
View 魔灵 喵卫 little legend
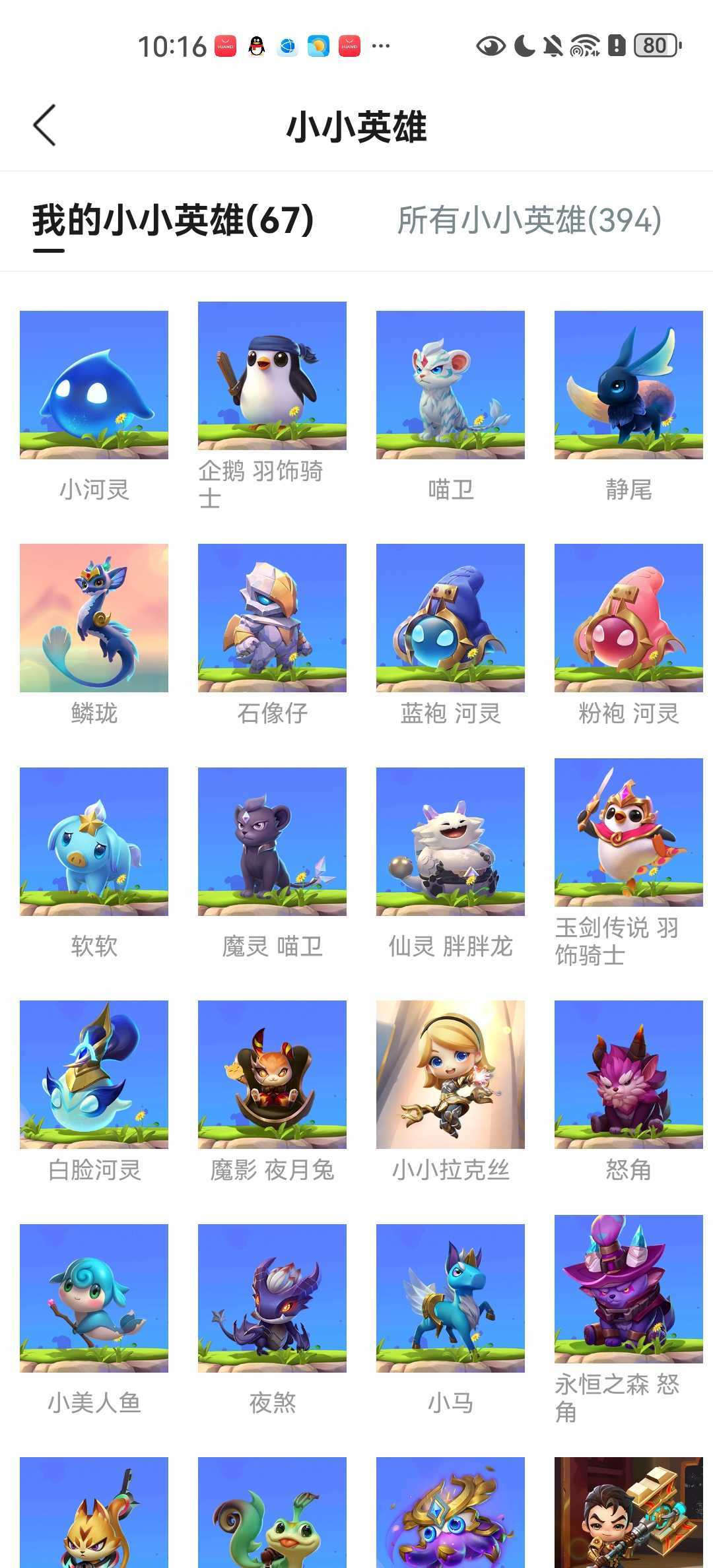pyautogui.click(x=272, y=841)
